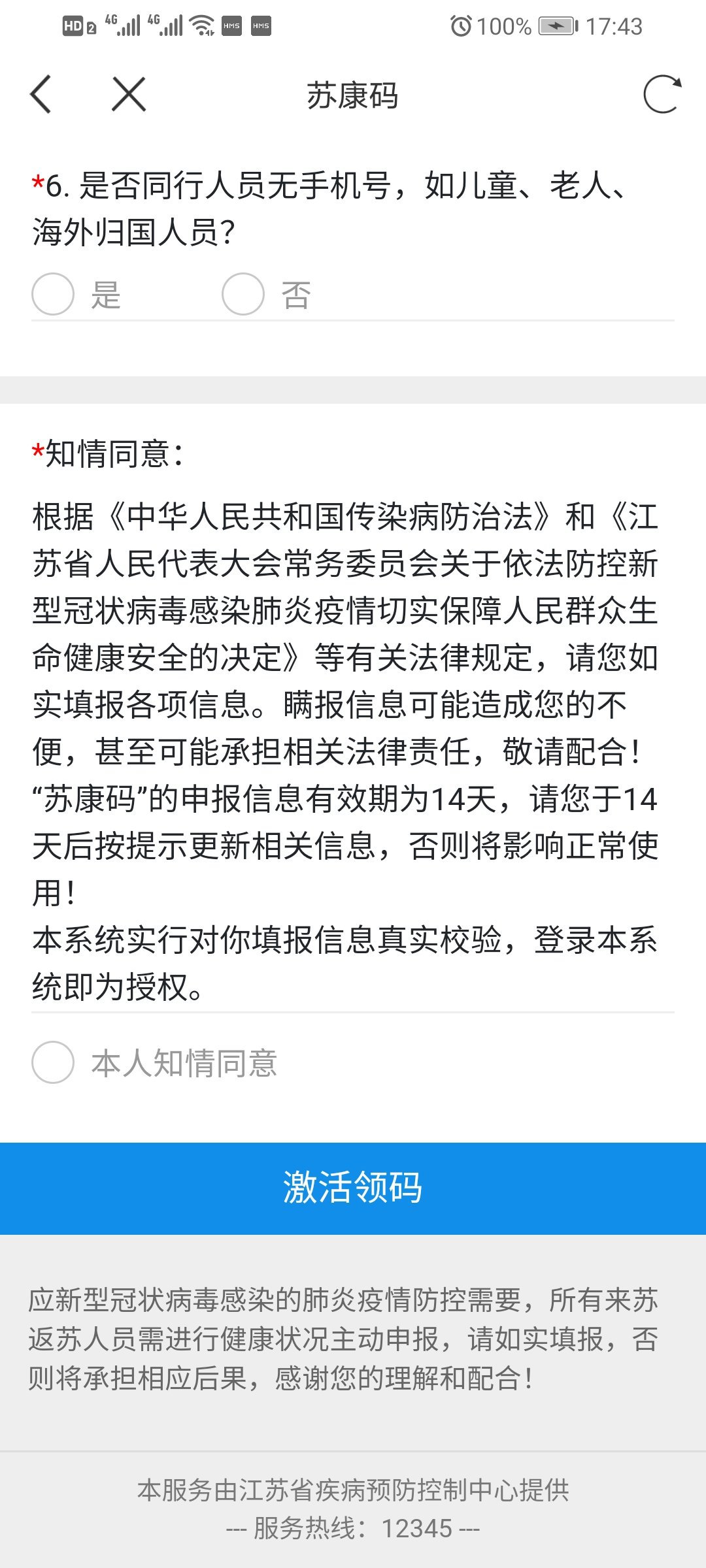Screen dimensions: 706x1568
Task: Select 否 for question 6
Action: pyautogui.click(x=243, y=294)
